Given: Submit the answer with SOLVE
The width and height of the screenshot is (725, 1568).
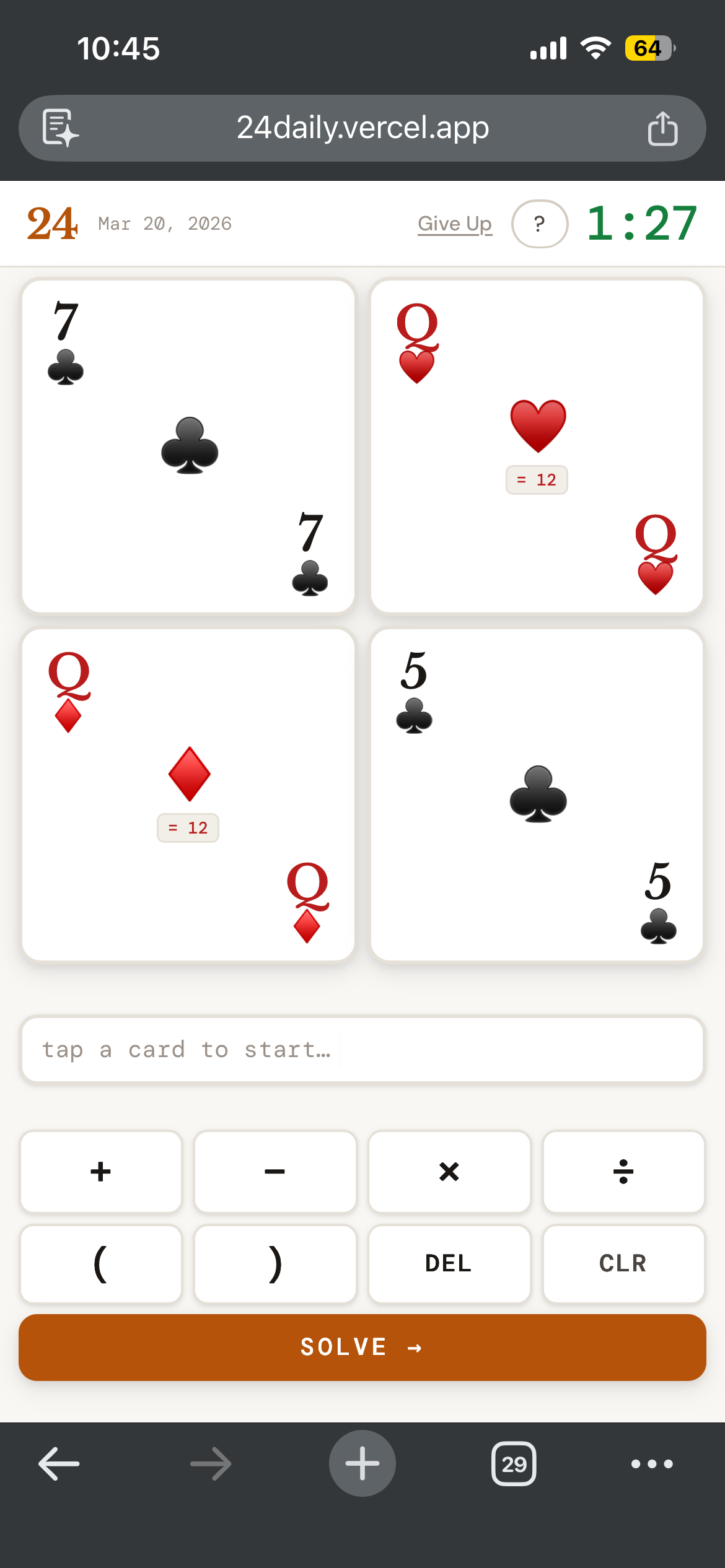Looking at the screenshot, I should click(x=362, y=1347).
